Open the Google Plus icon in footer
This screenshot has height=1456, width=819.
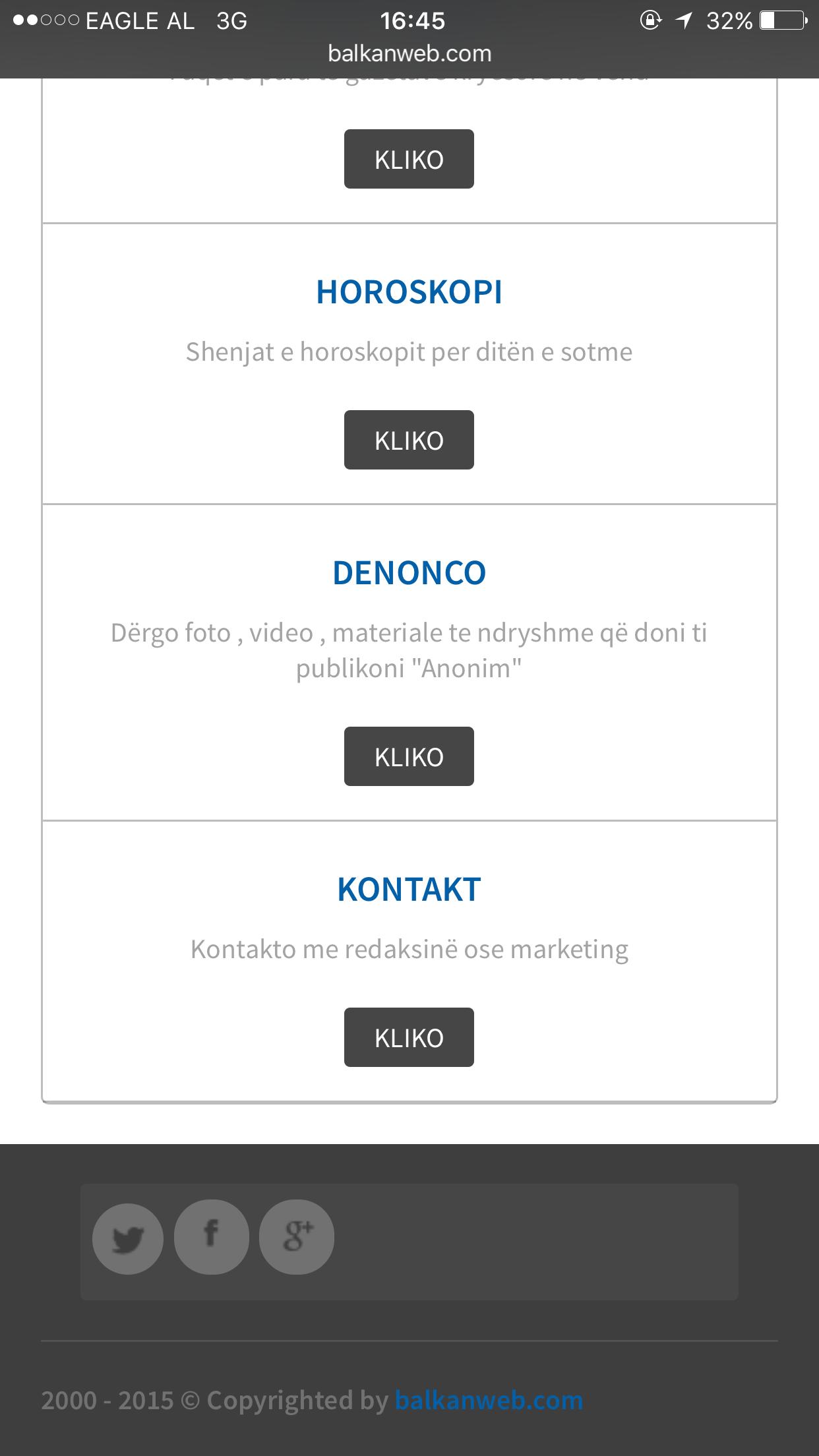tap(297, 1236)
